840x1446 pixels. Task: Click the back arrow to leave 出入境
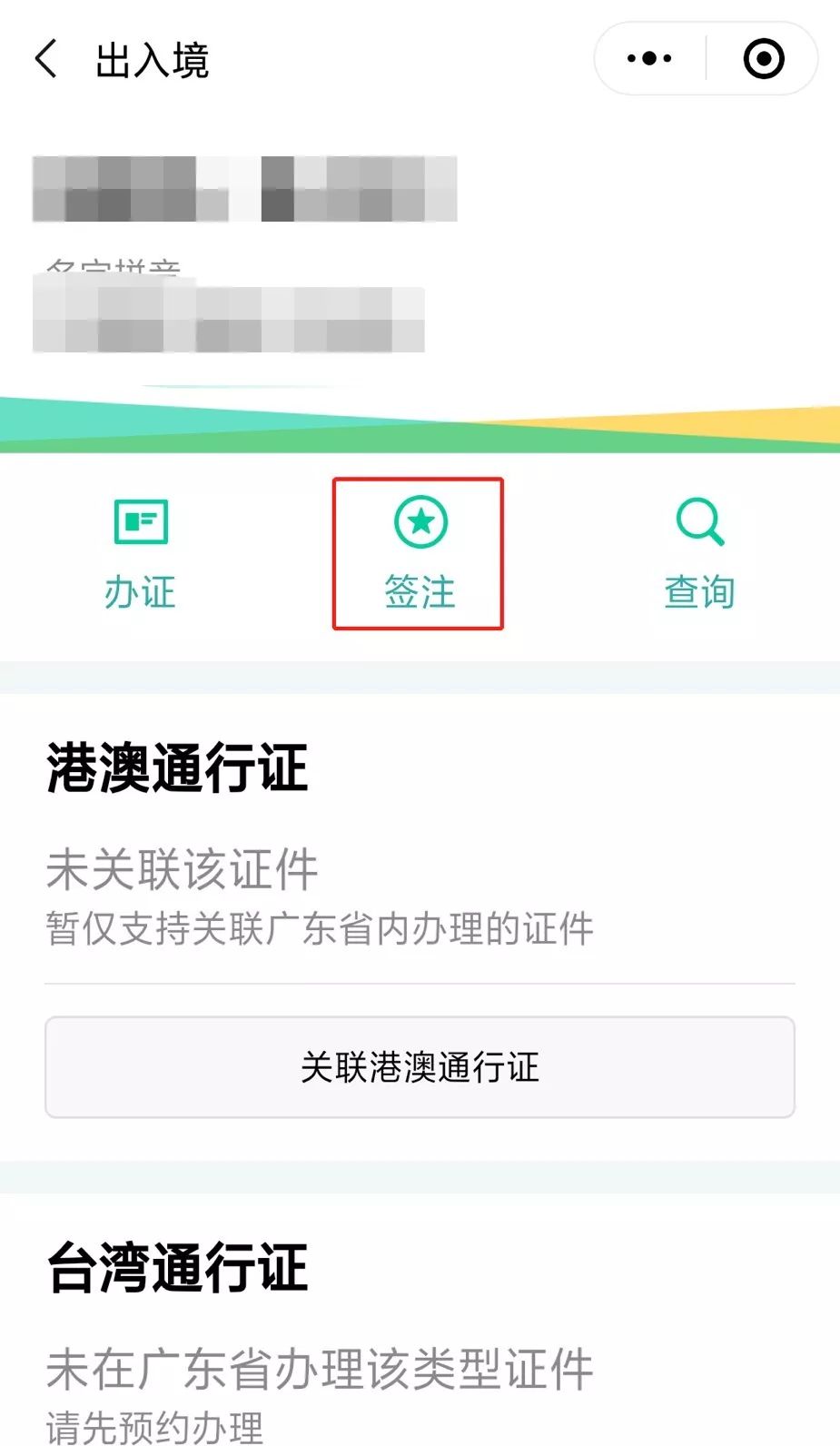click(x=47, y=58)
